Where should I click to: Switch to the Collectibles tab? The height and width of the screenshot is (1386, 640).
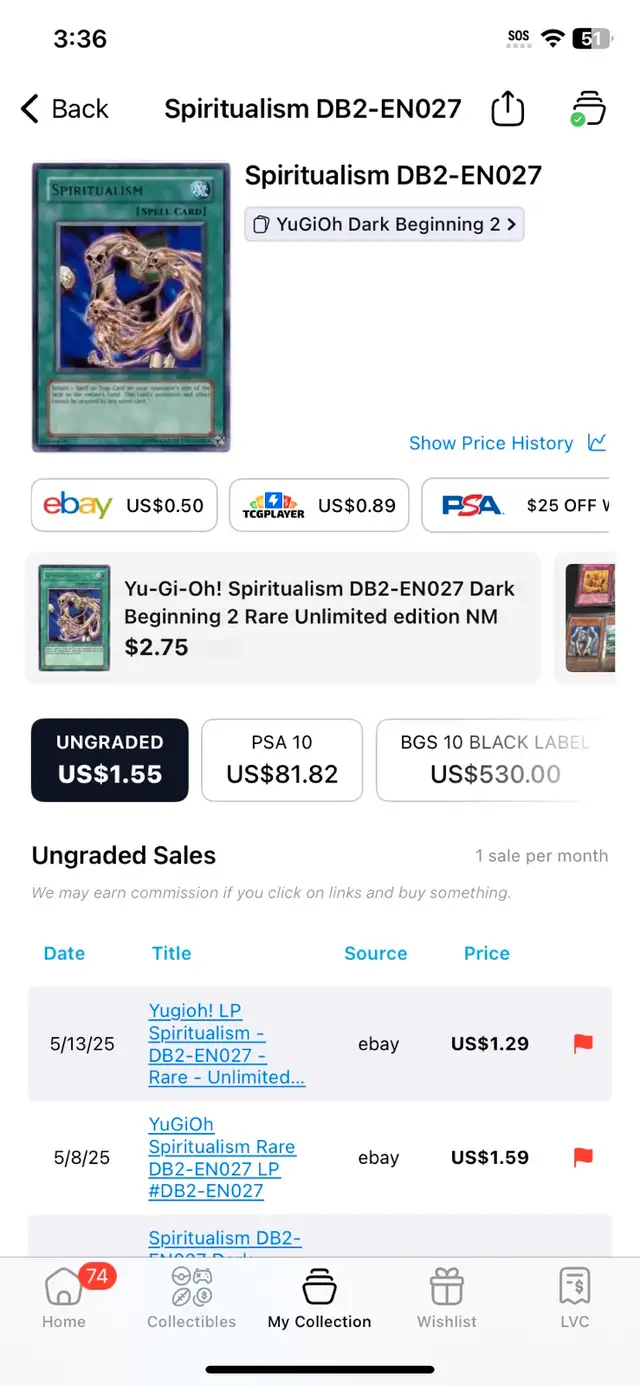192,1298
